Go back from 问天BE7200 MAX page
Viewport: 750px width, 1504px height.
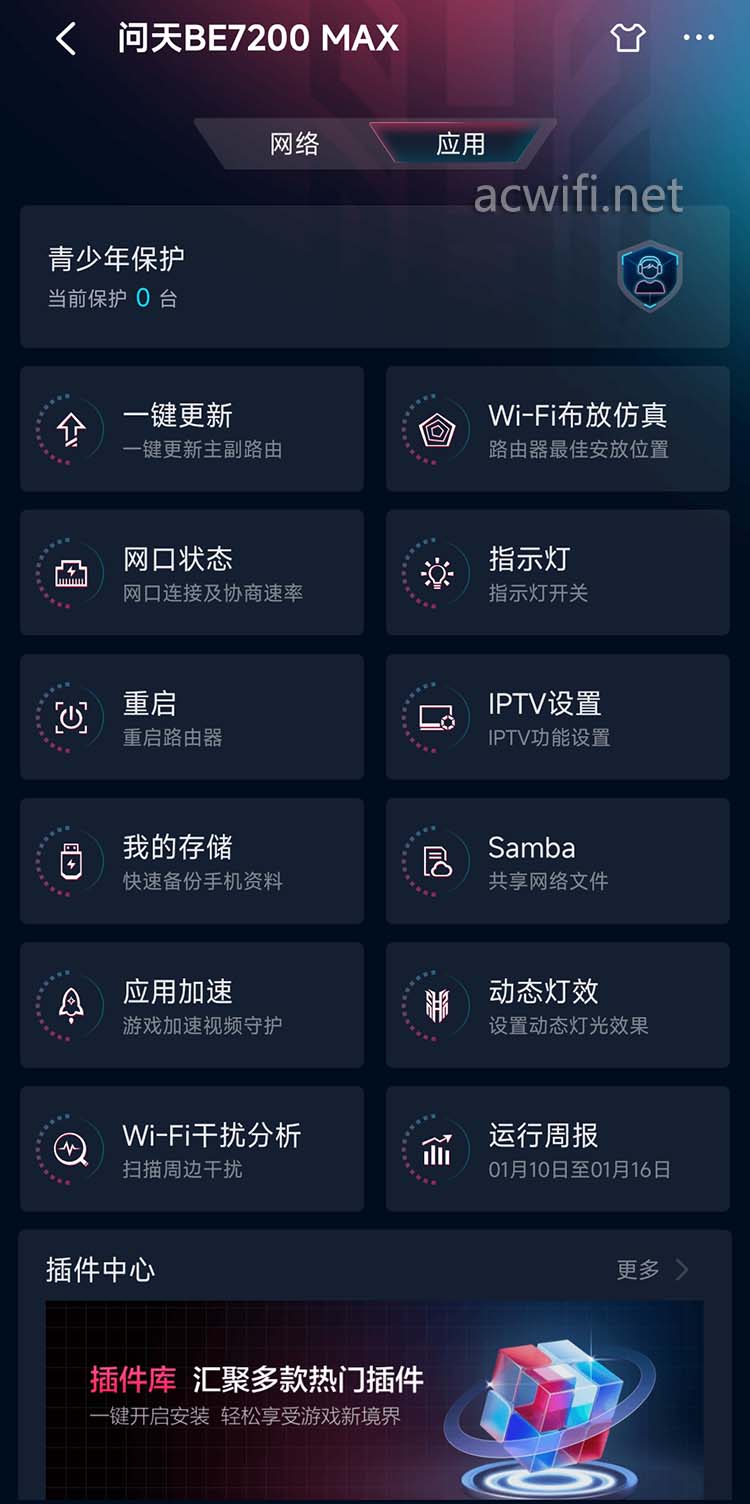click(x=66, y=39)
